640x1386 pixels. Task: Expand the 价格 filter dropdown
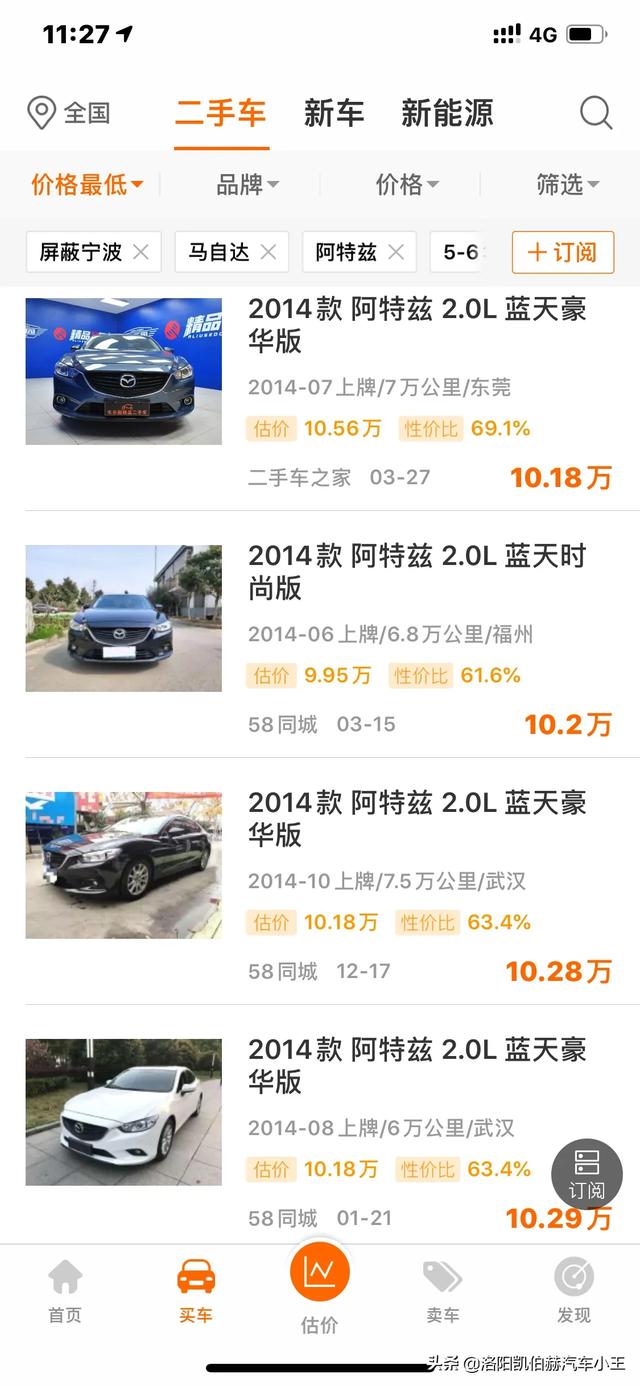click(407, 184)
